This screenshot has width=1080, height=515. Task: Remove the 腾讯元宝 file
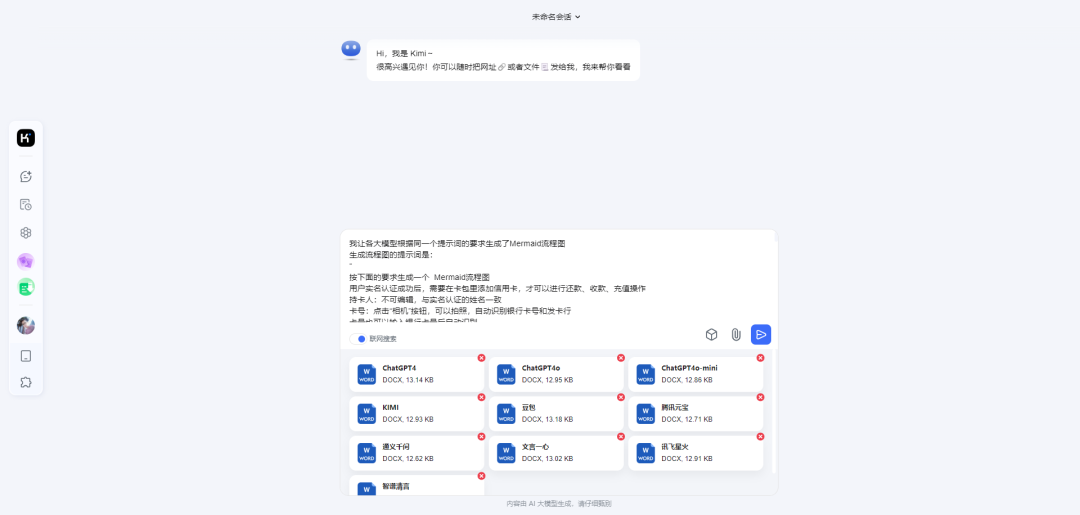click(760, 397)
